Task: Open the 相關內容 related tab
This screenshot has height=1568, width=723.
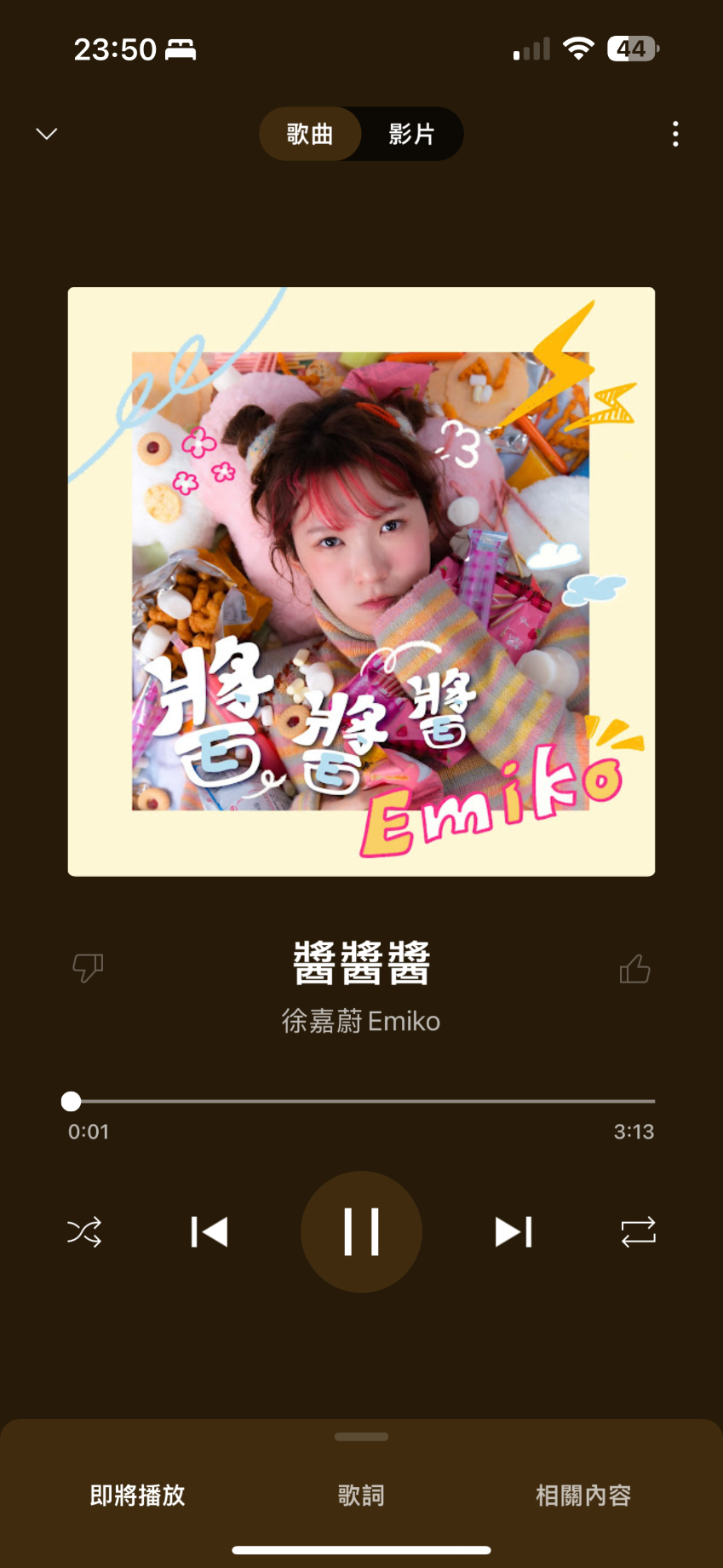Action: (583, 1495)
